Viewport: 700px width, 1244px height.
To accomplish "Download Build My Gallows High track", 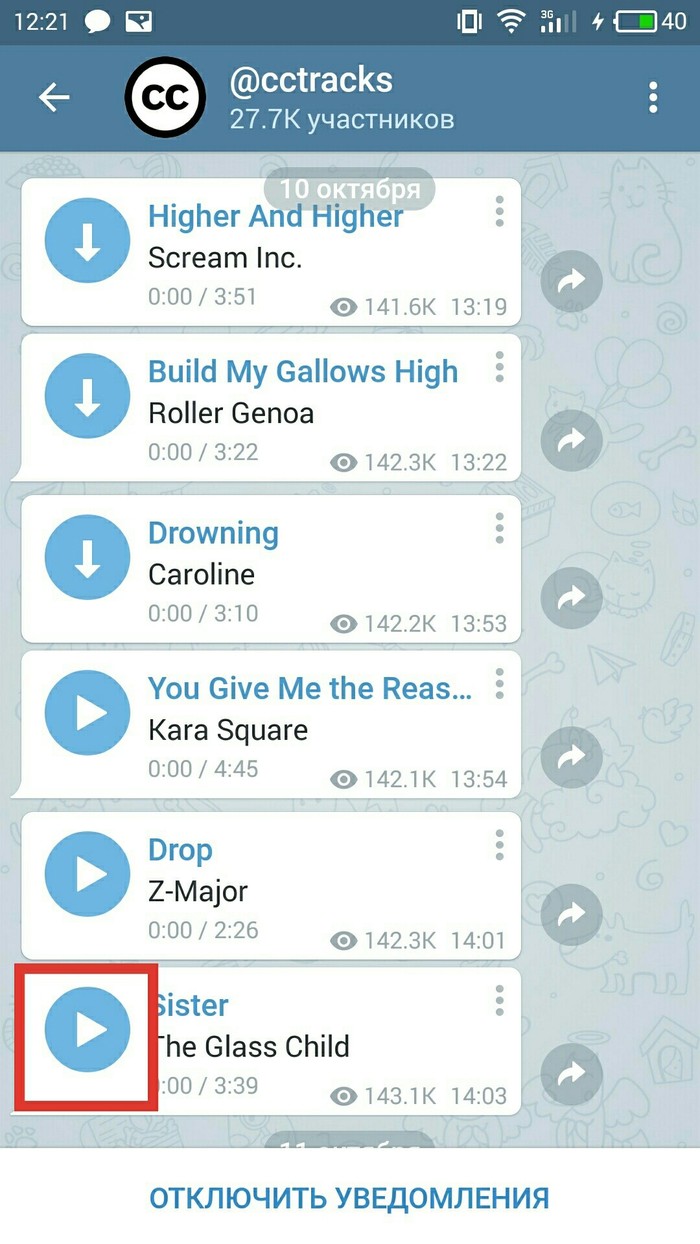I will pos(88,397).
